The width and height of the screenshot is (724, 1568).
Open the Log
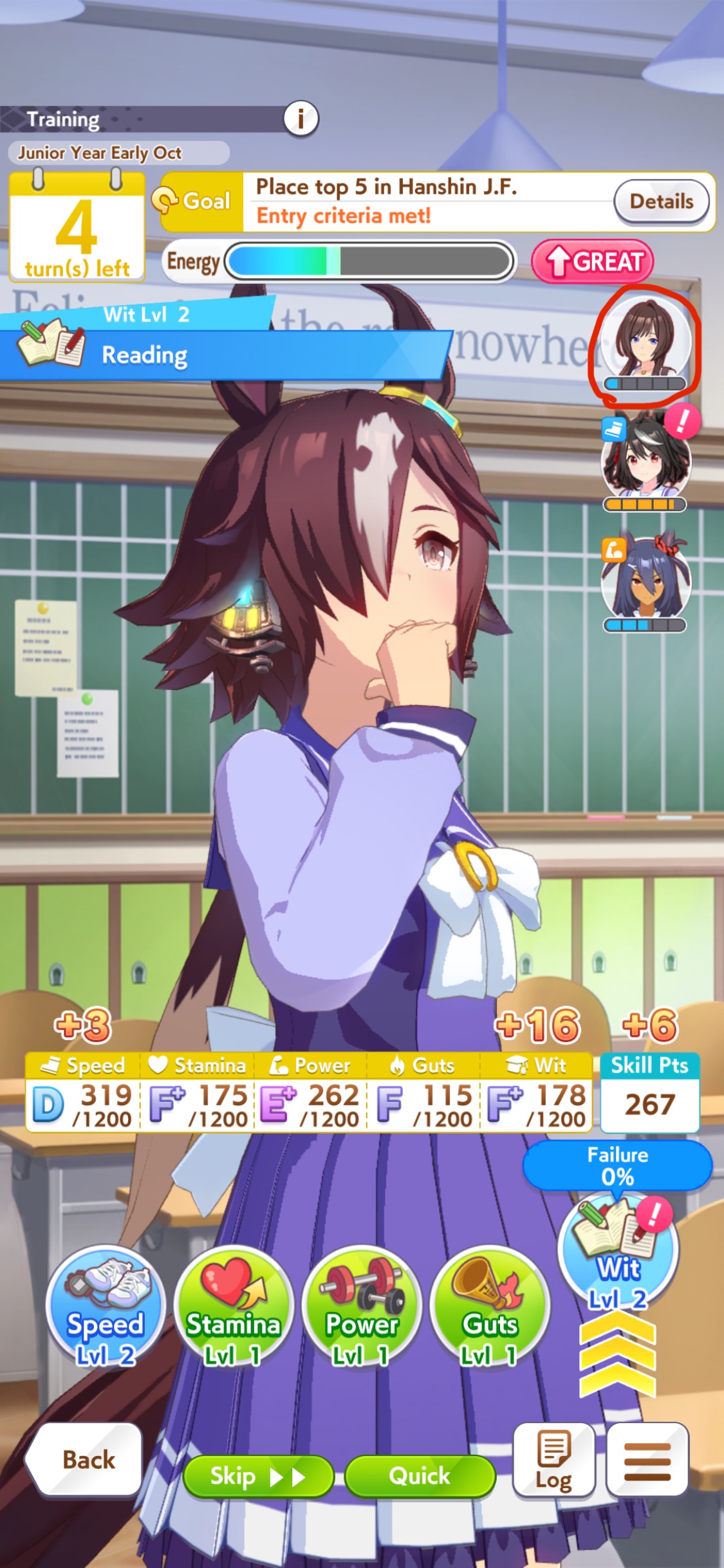pos(553,1459)
